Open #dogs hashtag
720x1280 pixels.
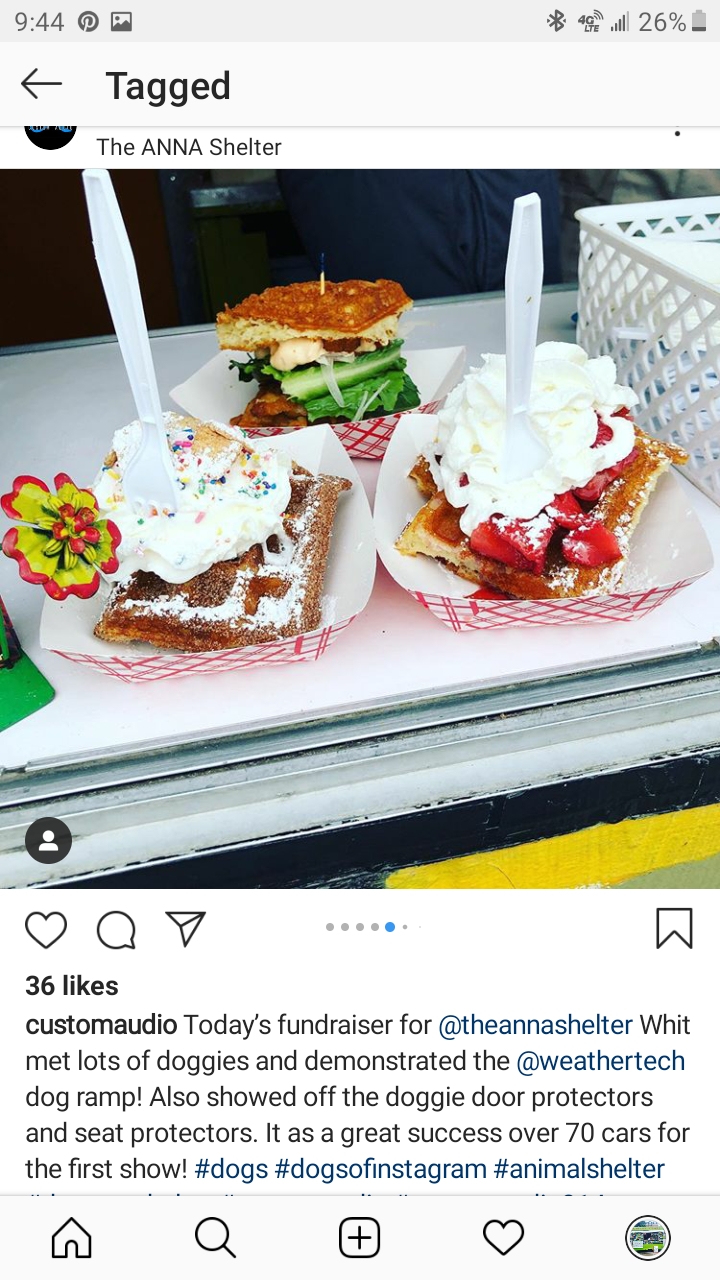coord(230,1169)
